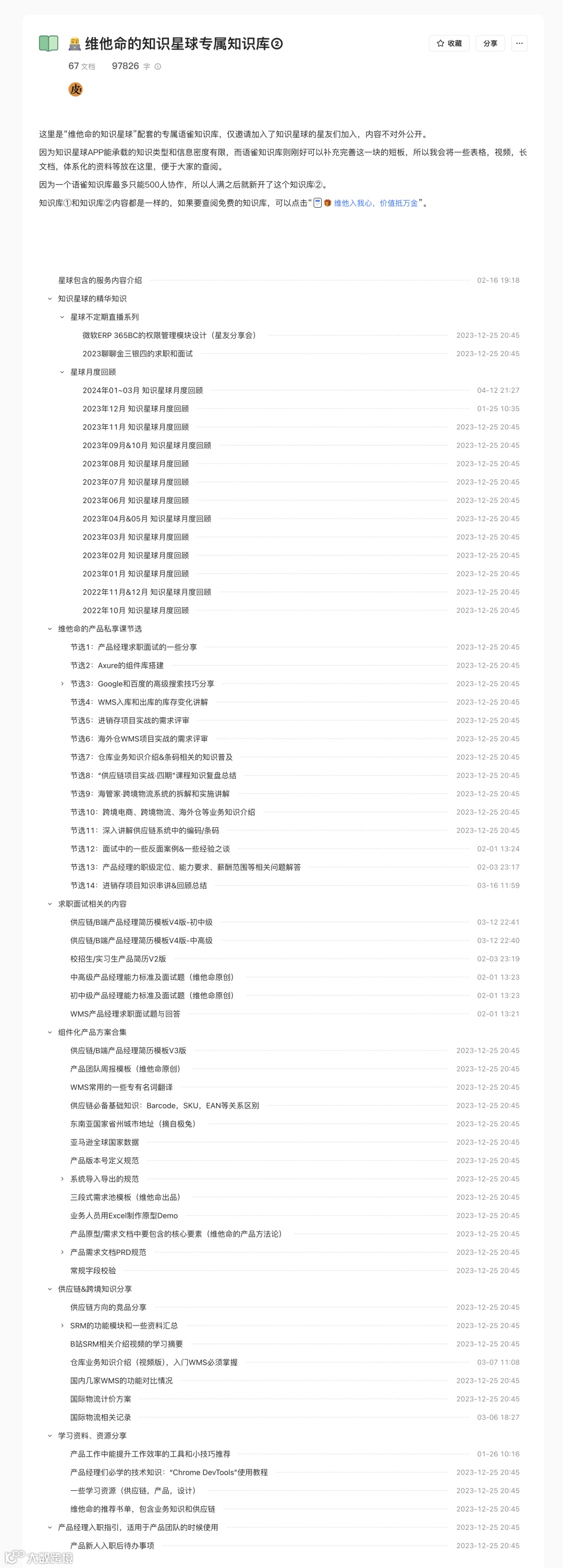Image resolution: width=563 pixels, height=1568 pixels.
Task: Open the "…" more options menu
Action: pyautogui.click(x=519, y=43)
